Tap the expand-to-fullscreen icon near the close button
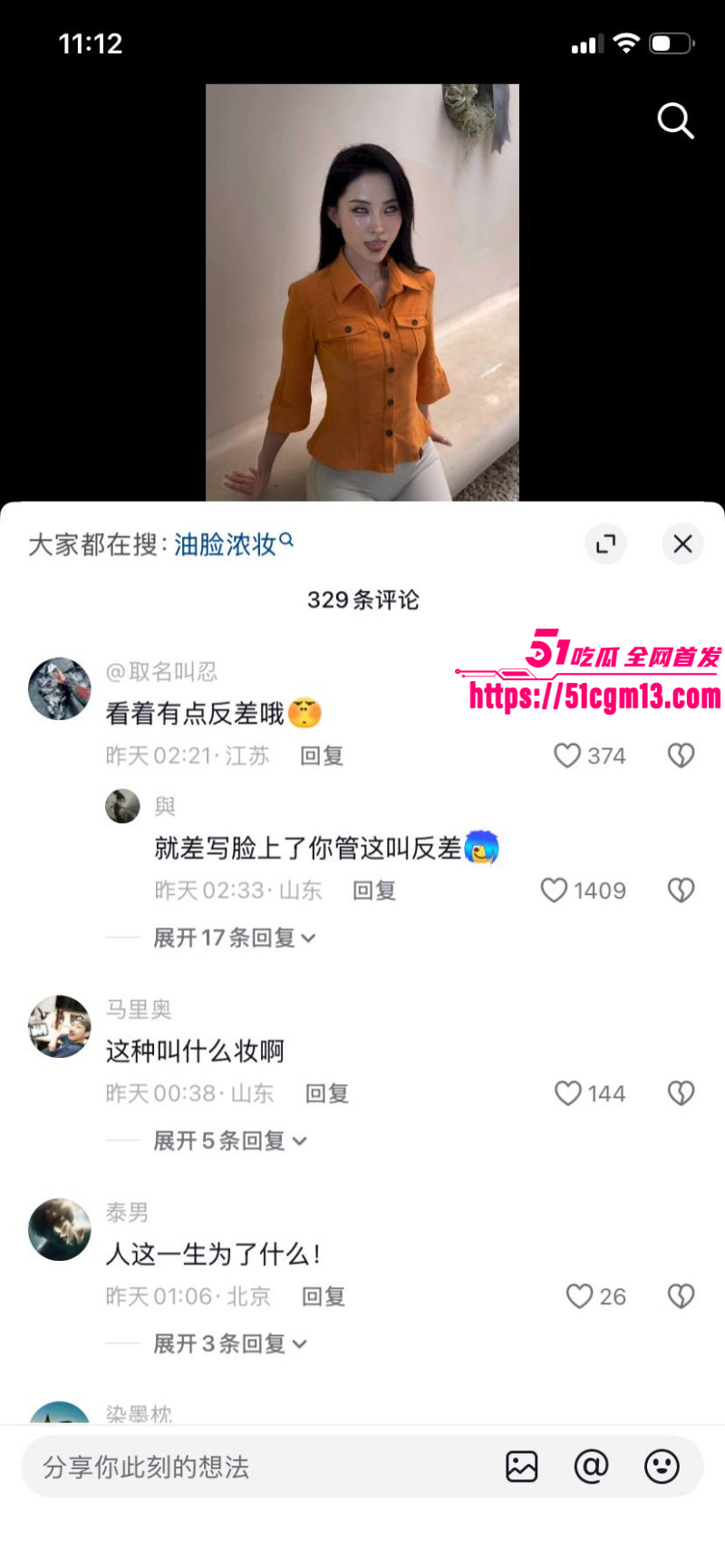 click(x=605, y=544)
